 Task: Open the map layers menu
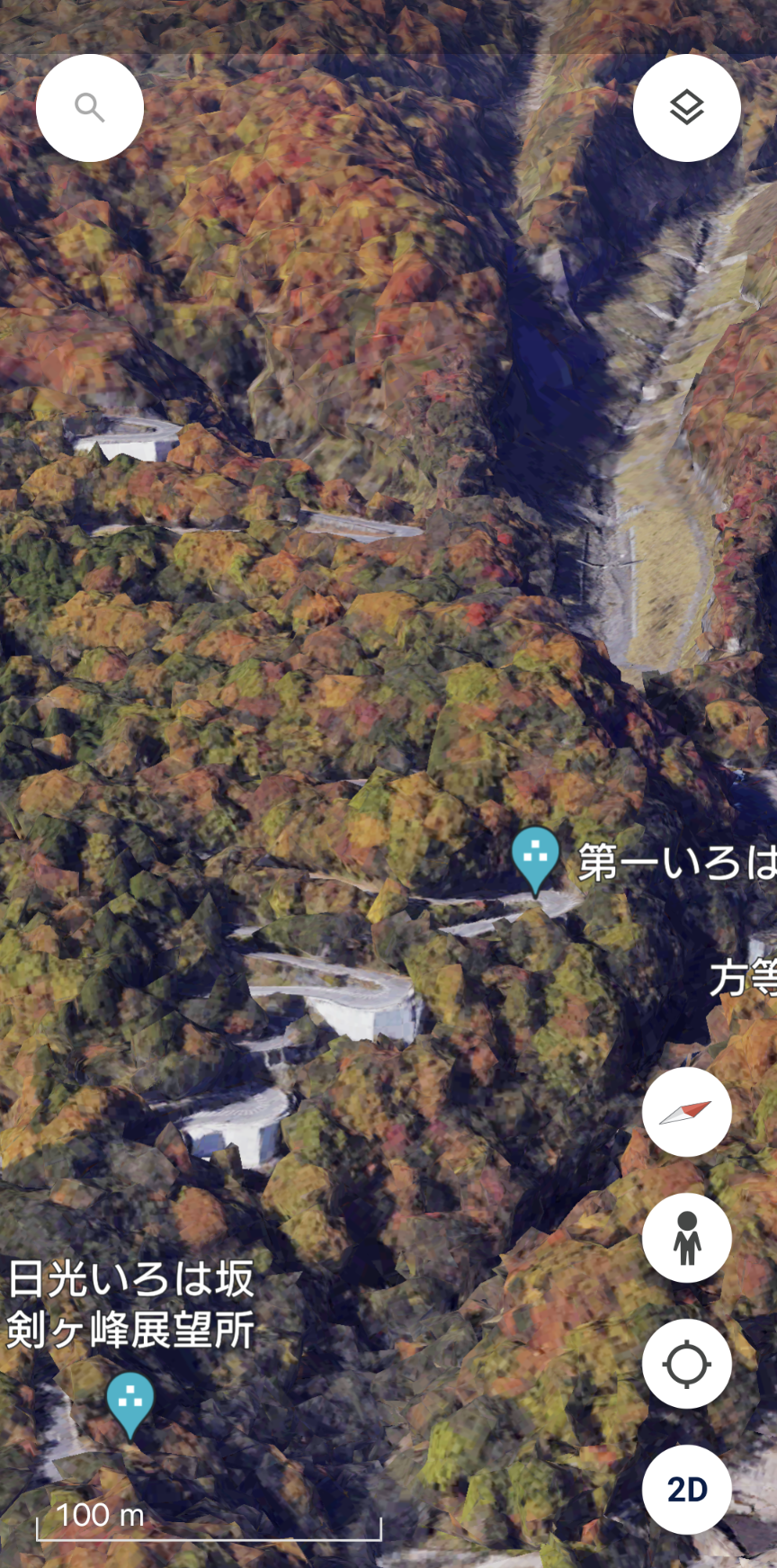point(686,108)
